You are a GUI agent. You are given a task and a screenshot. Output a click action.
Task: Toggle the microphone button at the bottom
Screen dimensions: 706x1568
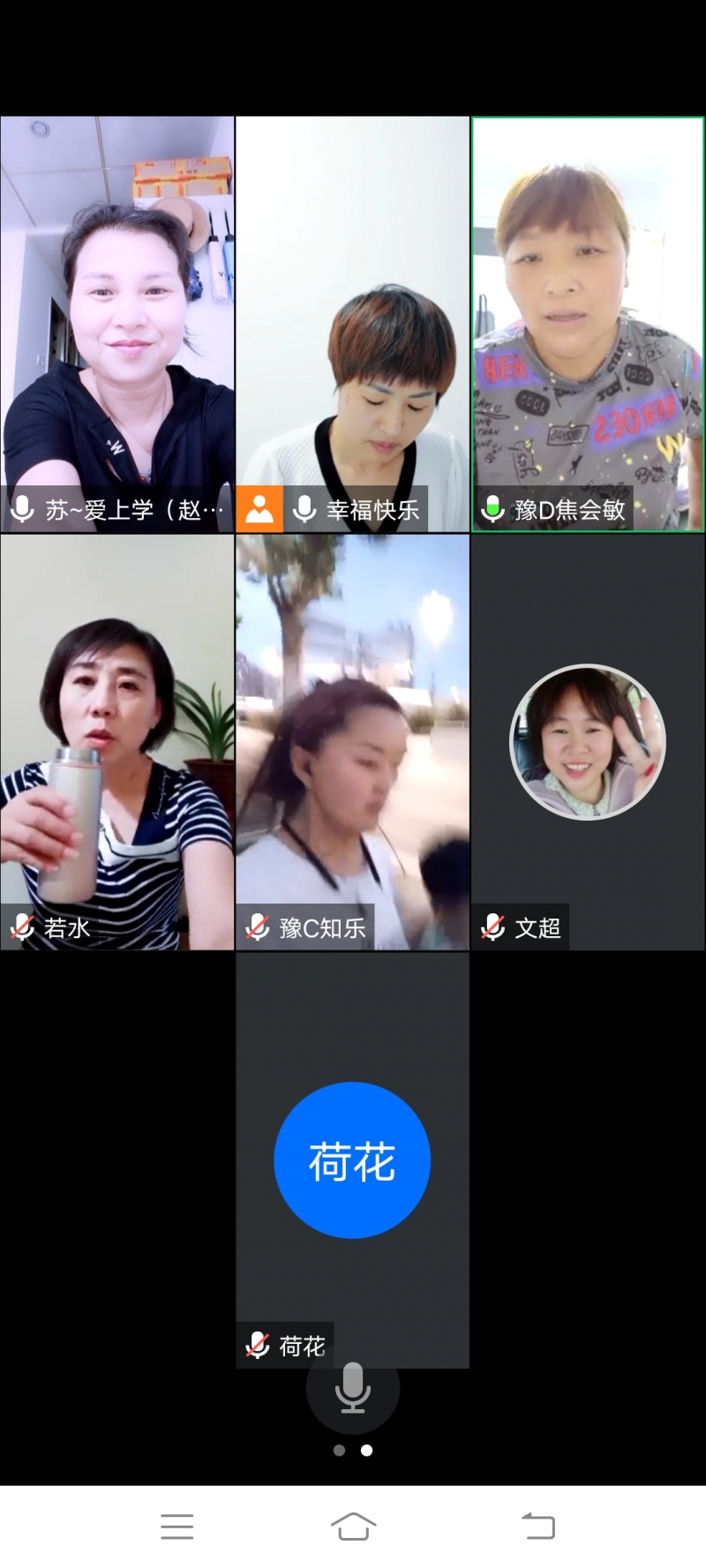pos(352,1388)
